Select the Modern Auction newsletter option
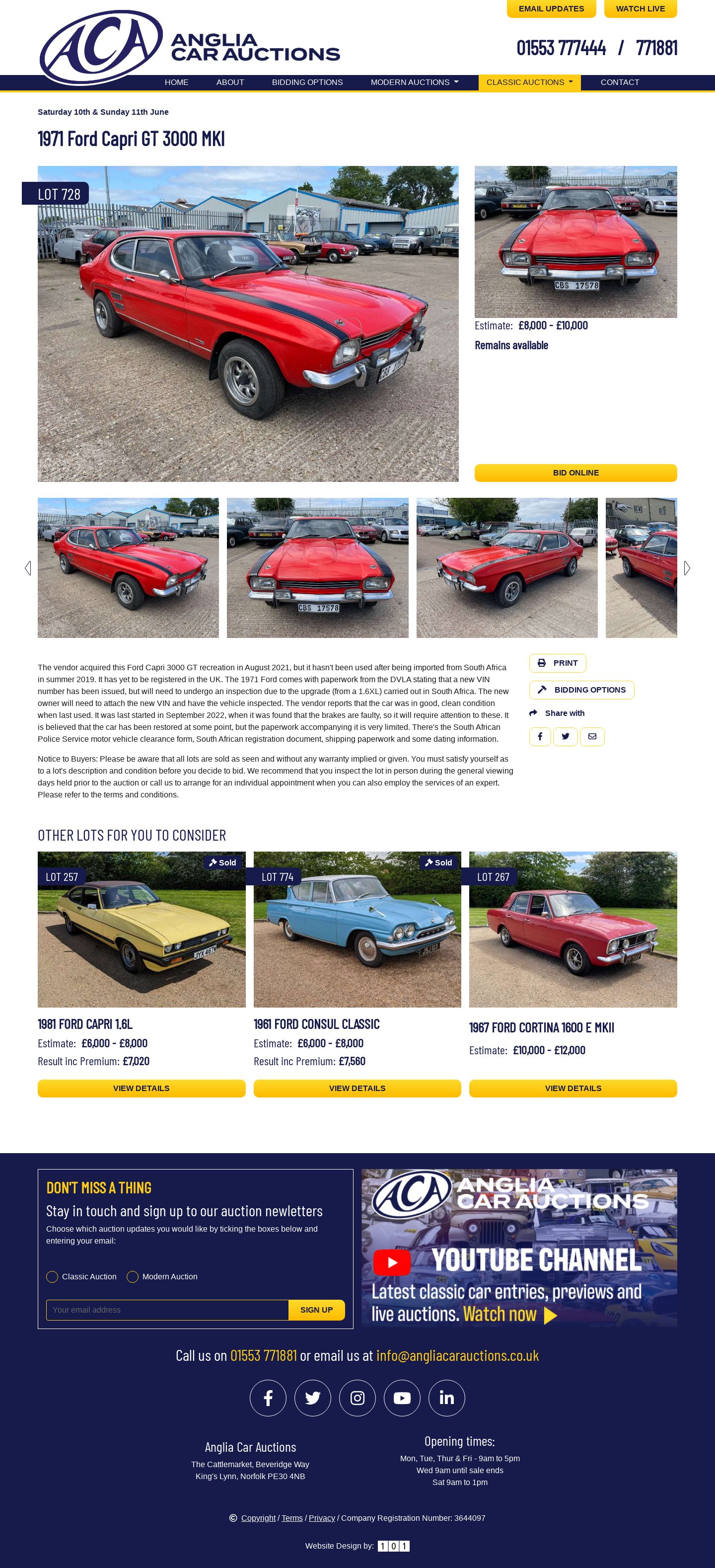 click(x=132, y=1276)
